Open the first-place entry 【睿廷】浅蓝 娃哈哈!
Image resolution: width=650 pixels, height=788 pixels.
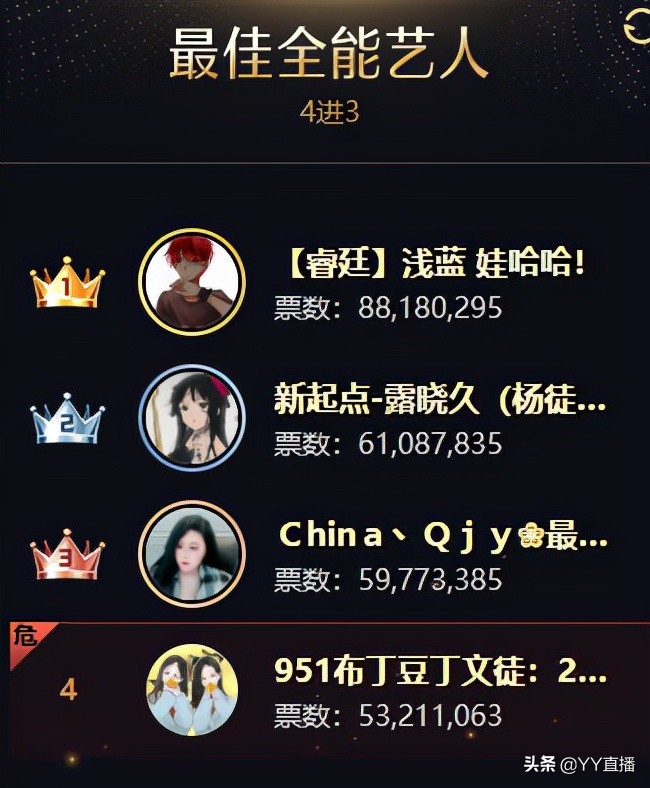click(430, 266)
